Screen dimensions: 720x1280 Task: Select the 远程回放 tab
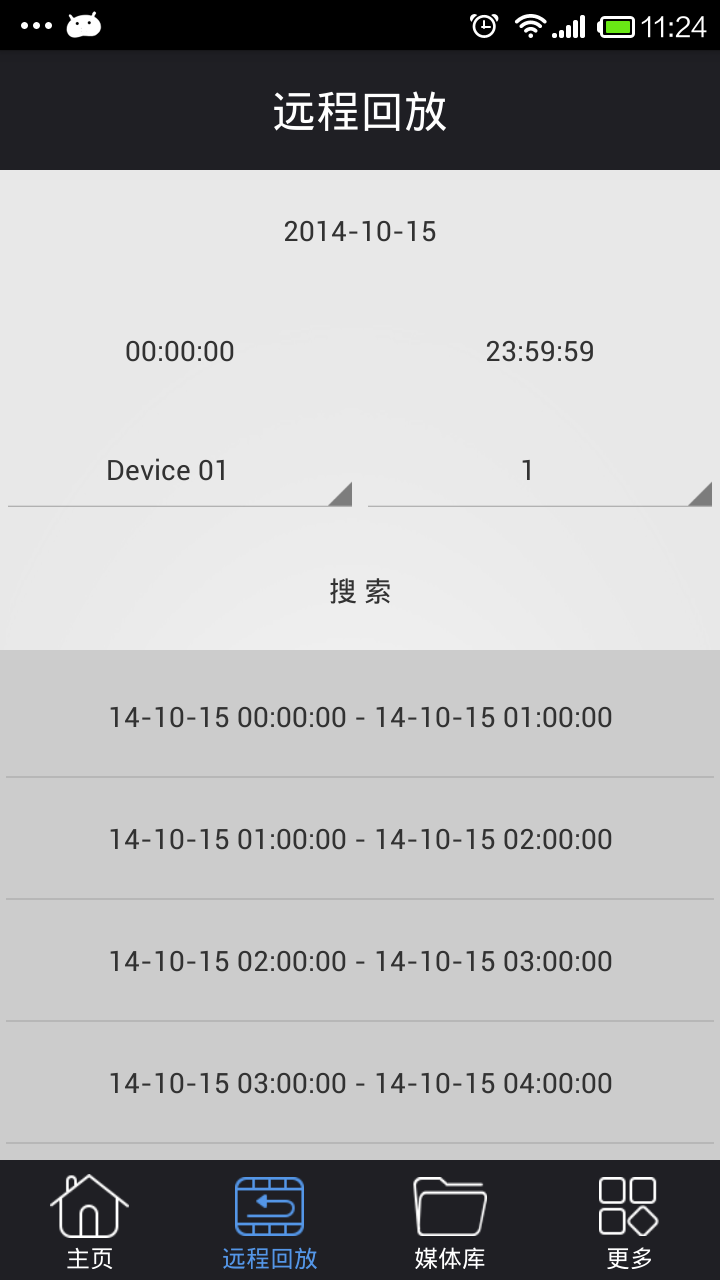[x=270, y=1221]
